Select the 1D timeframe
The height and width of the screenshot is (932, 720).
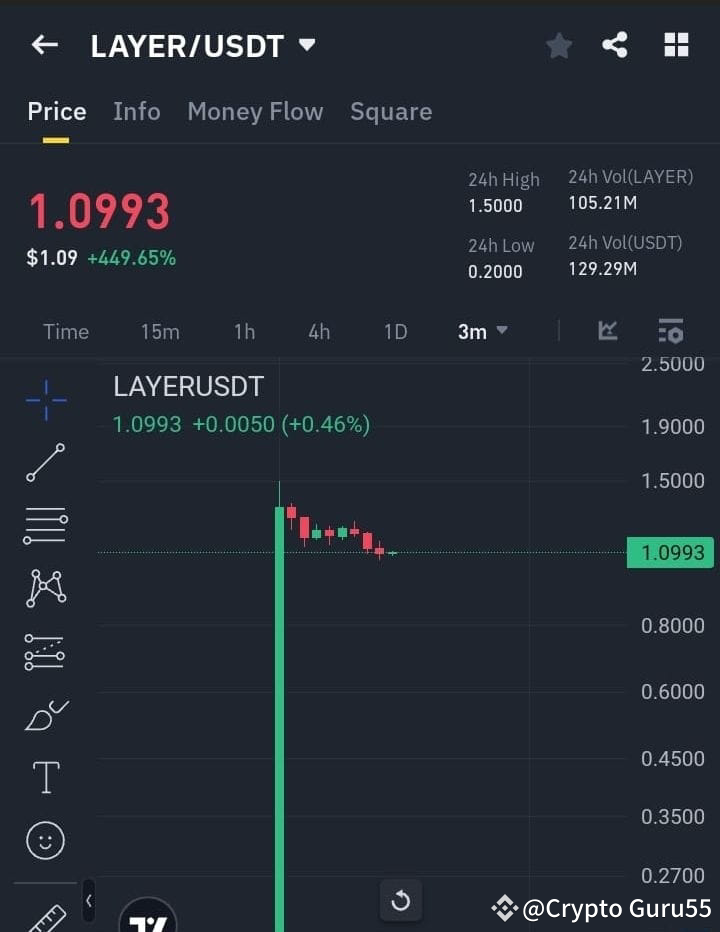[x=395, y=331]
